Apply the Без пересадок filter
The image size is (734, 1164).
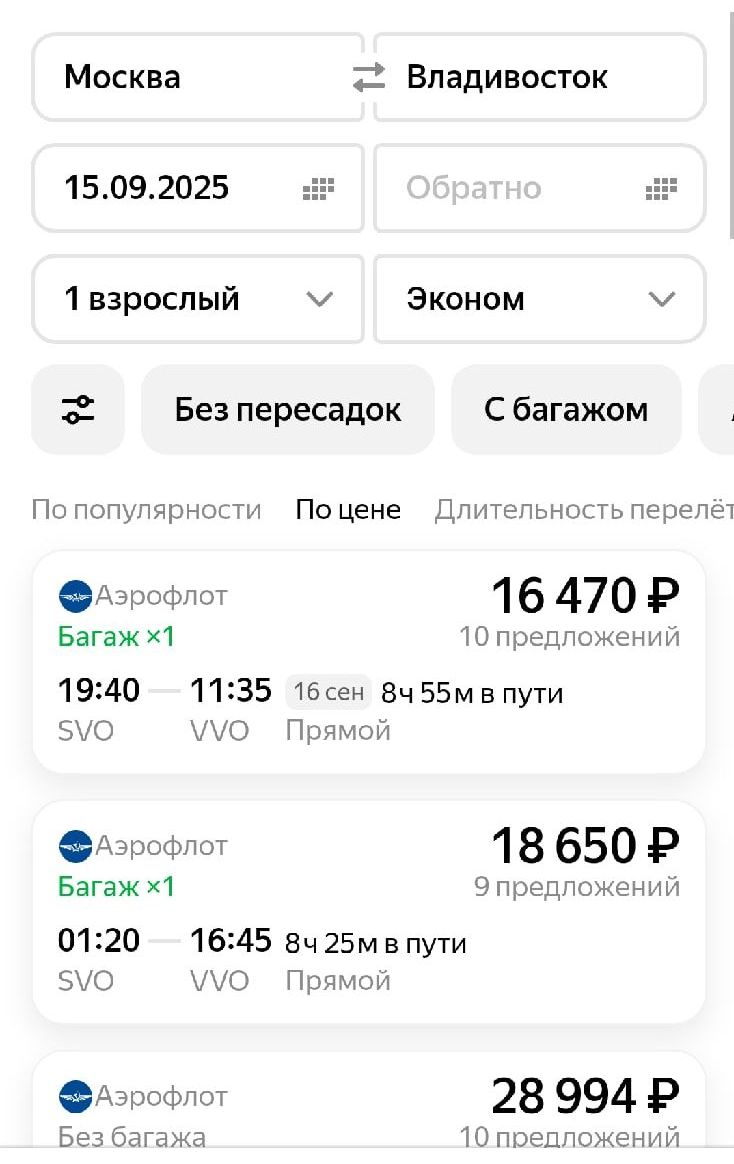coord(287,409)
